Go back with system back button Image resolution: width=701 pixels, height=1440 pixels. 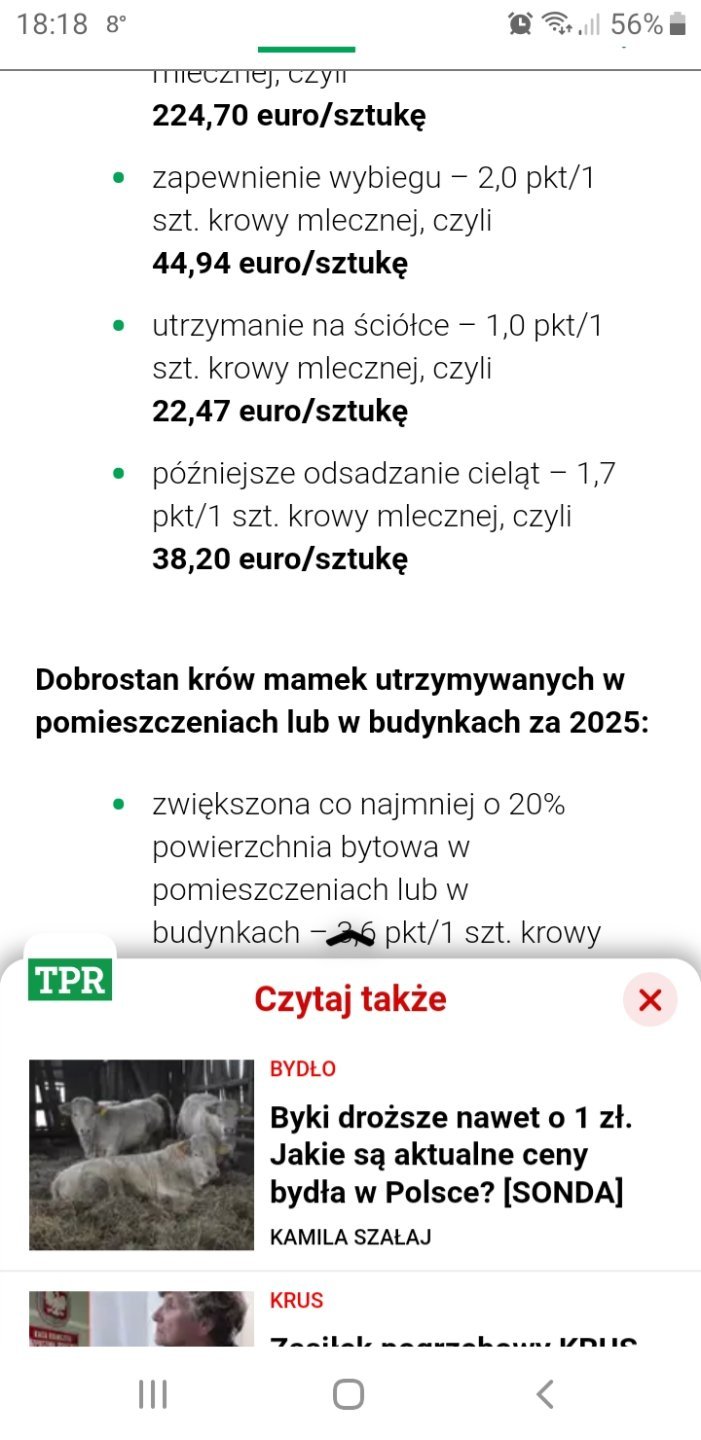click(545, 1394)
